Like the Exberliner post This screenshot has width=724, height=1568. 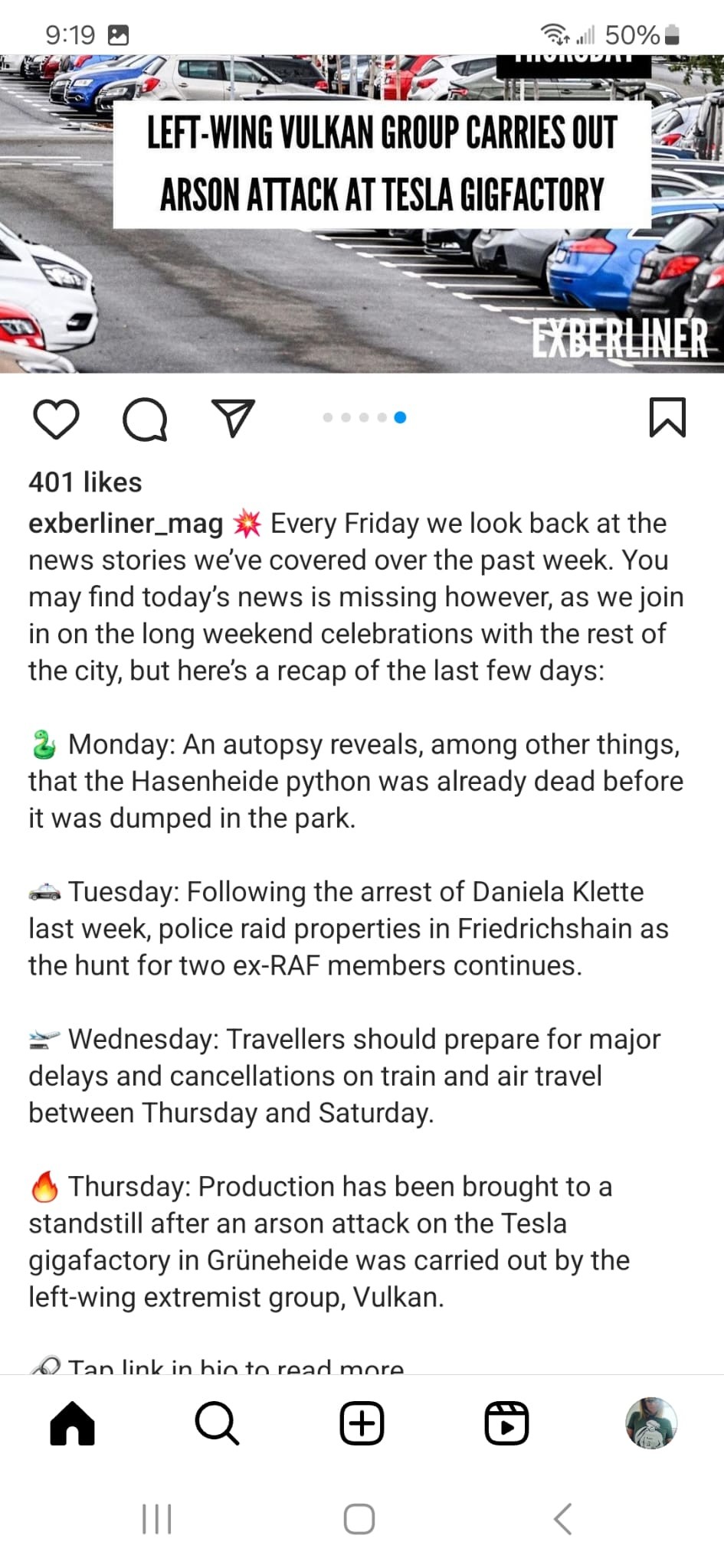[56, 419]
